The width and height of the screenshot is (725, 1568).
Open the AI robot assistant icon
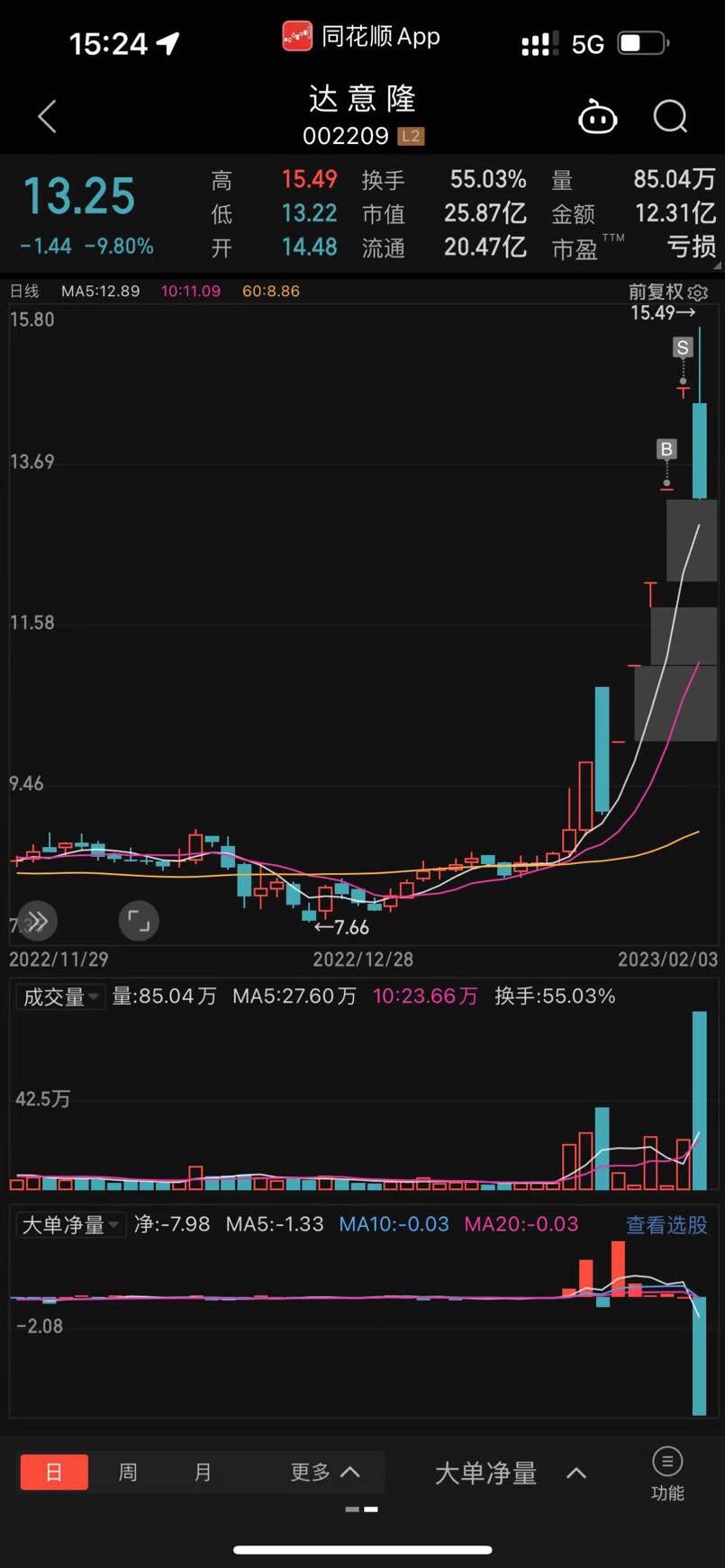pyautogui.click(x=597, y=117)
